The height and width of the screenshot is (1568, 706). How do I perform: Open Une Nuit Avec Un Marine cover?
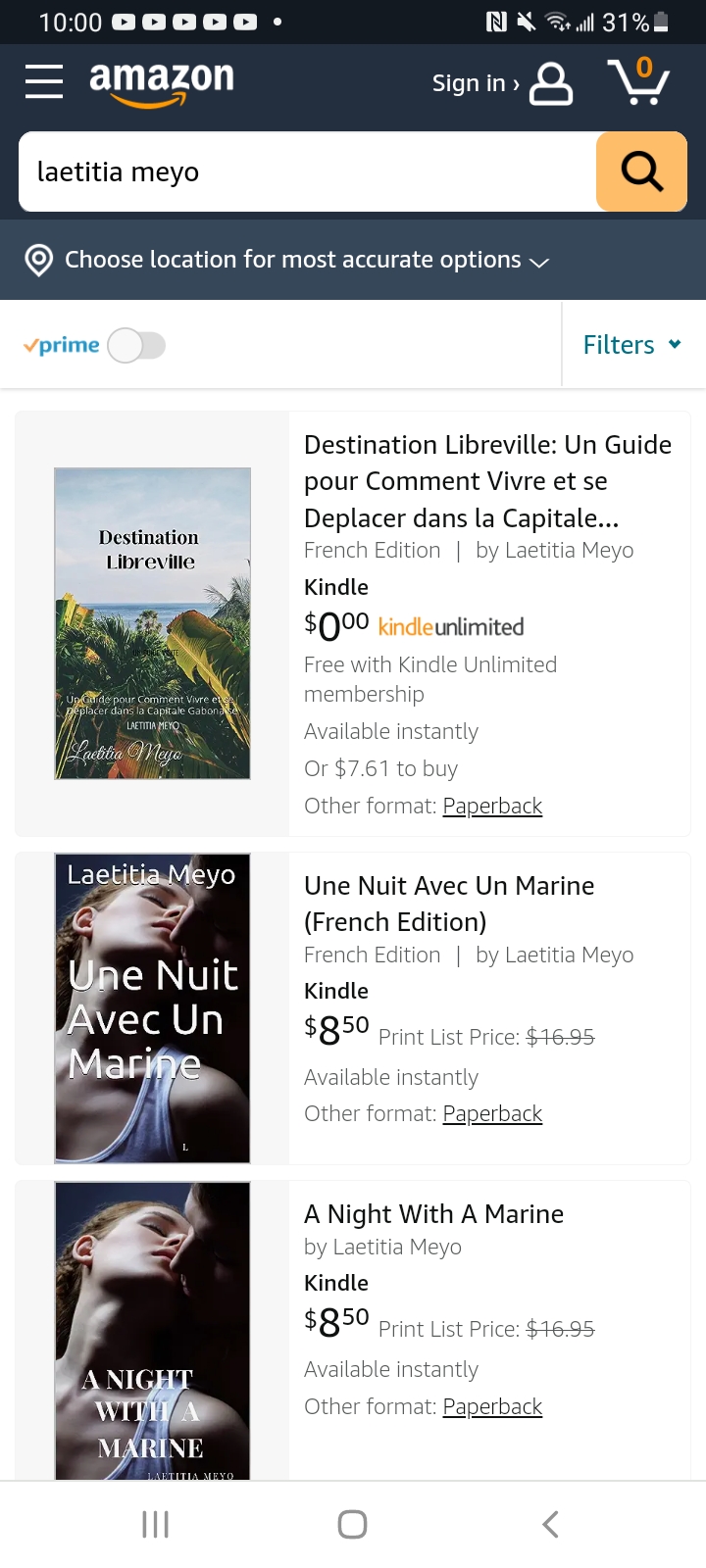(x=152, y=1007)
